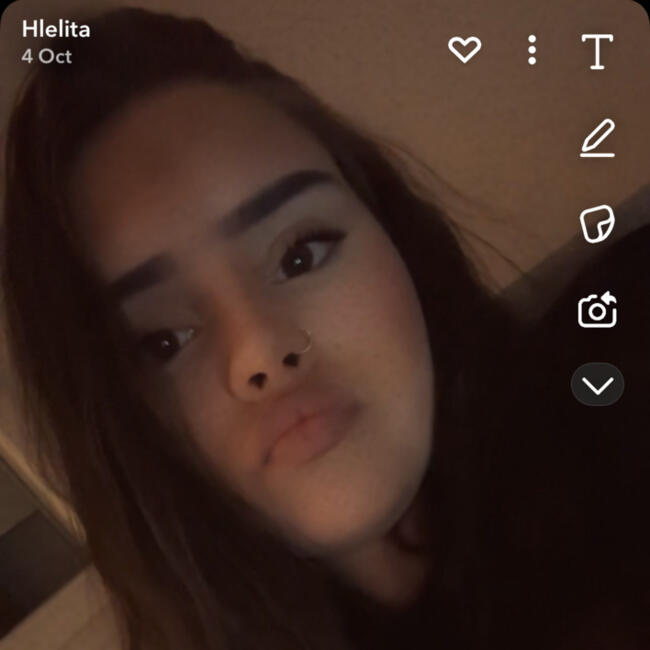
Task: Open the sticker picker
Action: pyautogui.click(x=597, y=224)
